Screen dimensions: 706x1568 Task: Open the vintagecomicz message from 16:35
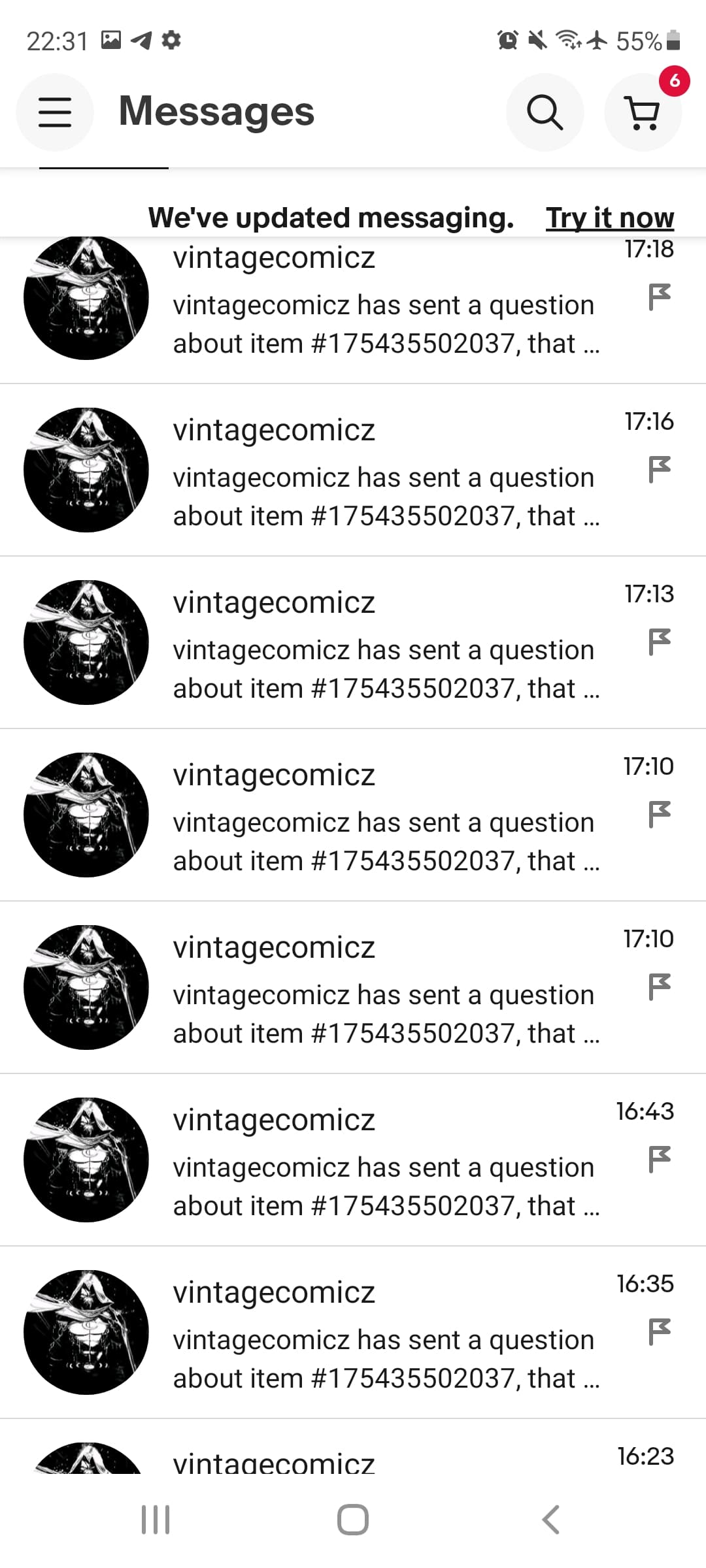point(384,1334)
